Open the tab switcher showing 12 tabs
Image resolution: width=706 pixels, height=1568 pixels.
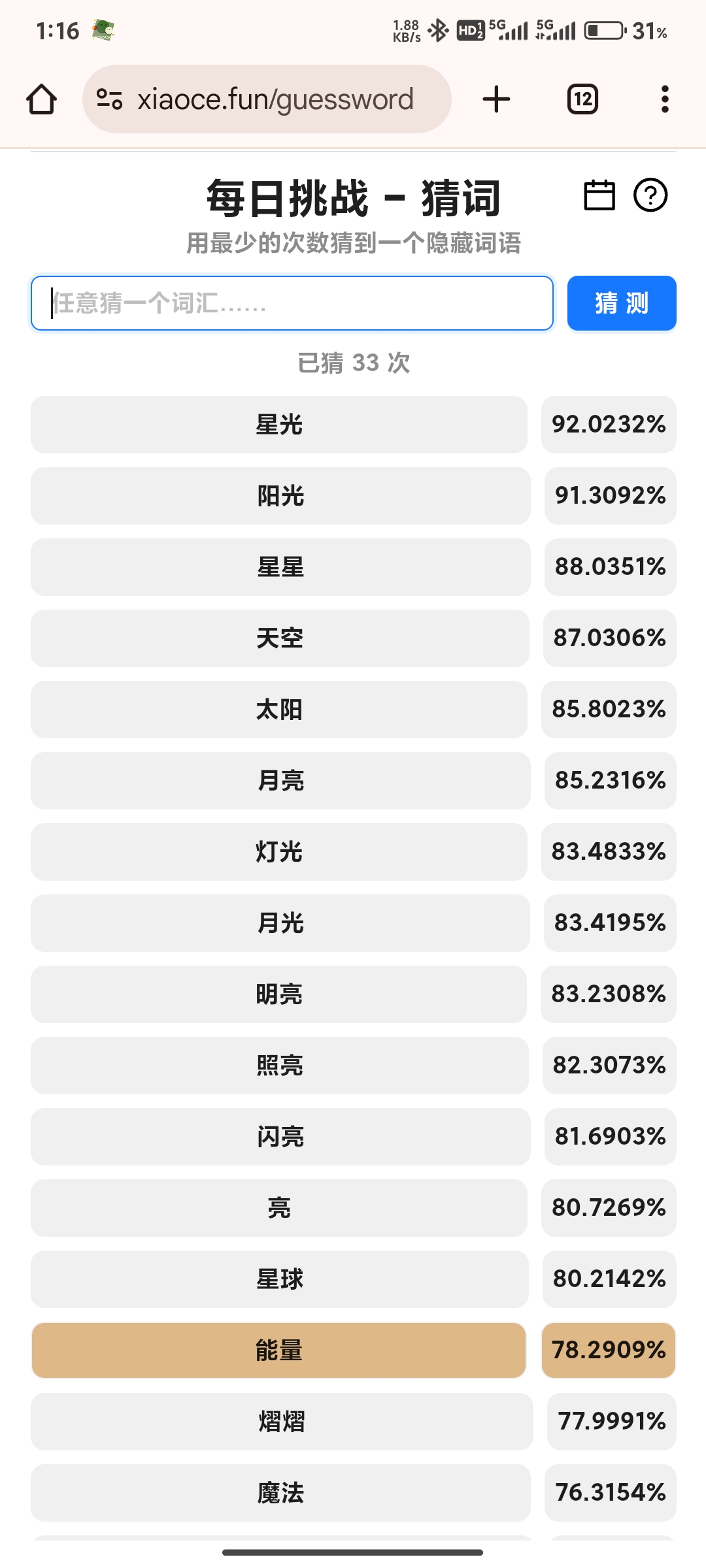582,99
